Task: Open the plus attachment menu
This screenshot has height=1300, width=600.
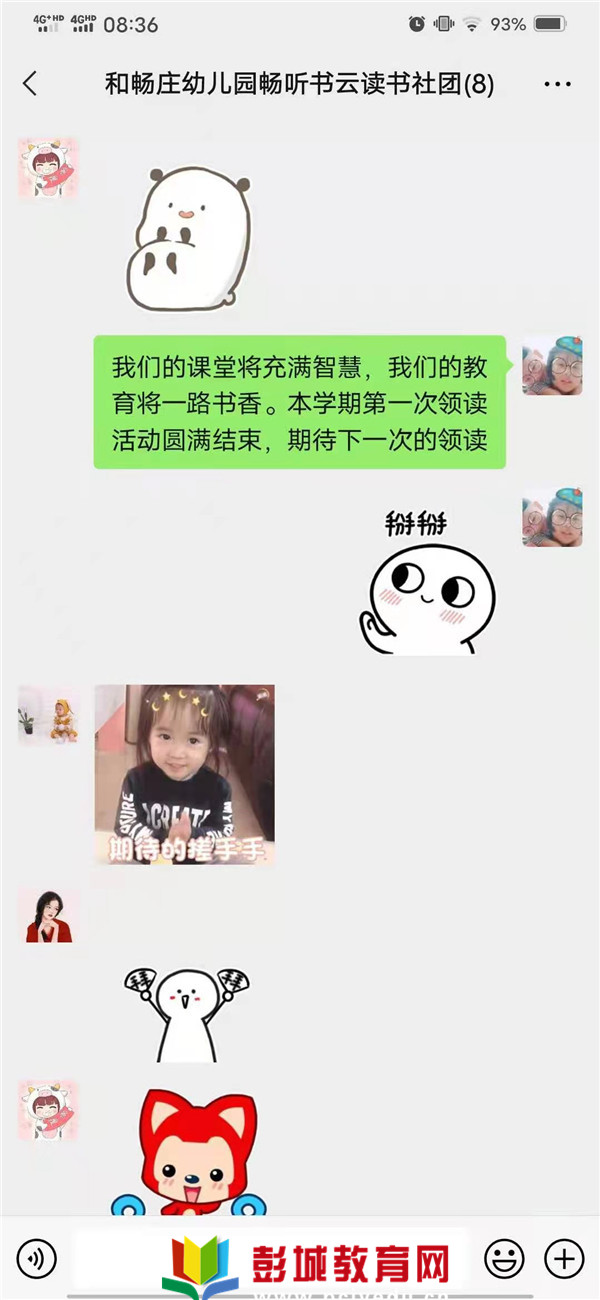Action: (563, 1257)
